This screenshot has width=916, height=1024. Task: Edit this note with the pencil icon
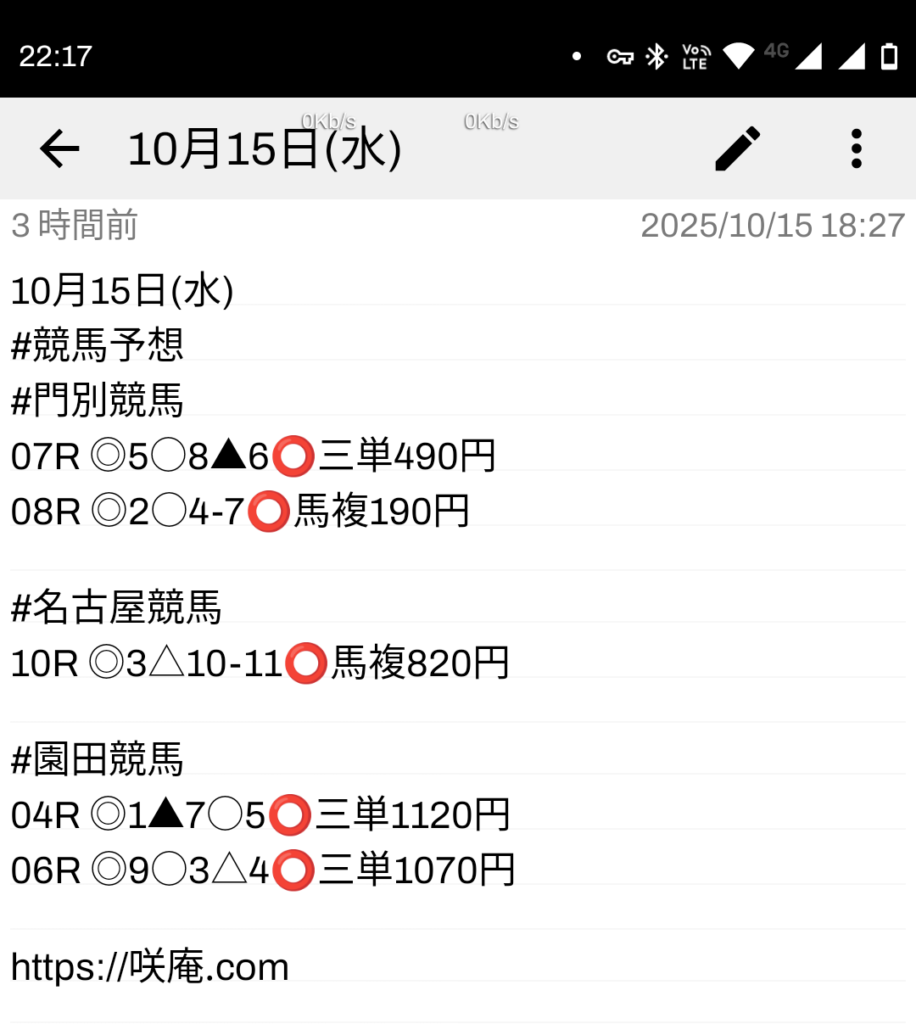[x=738, y=149]
